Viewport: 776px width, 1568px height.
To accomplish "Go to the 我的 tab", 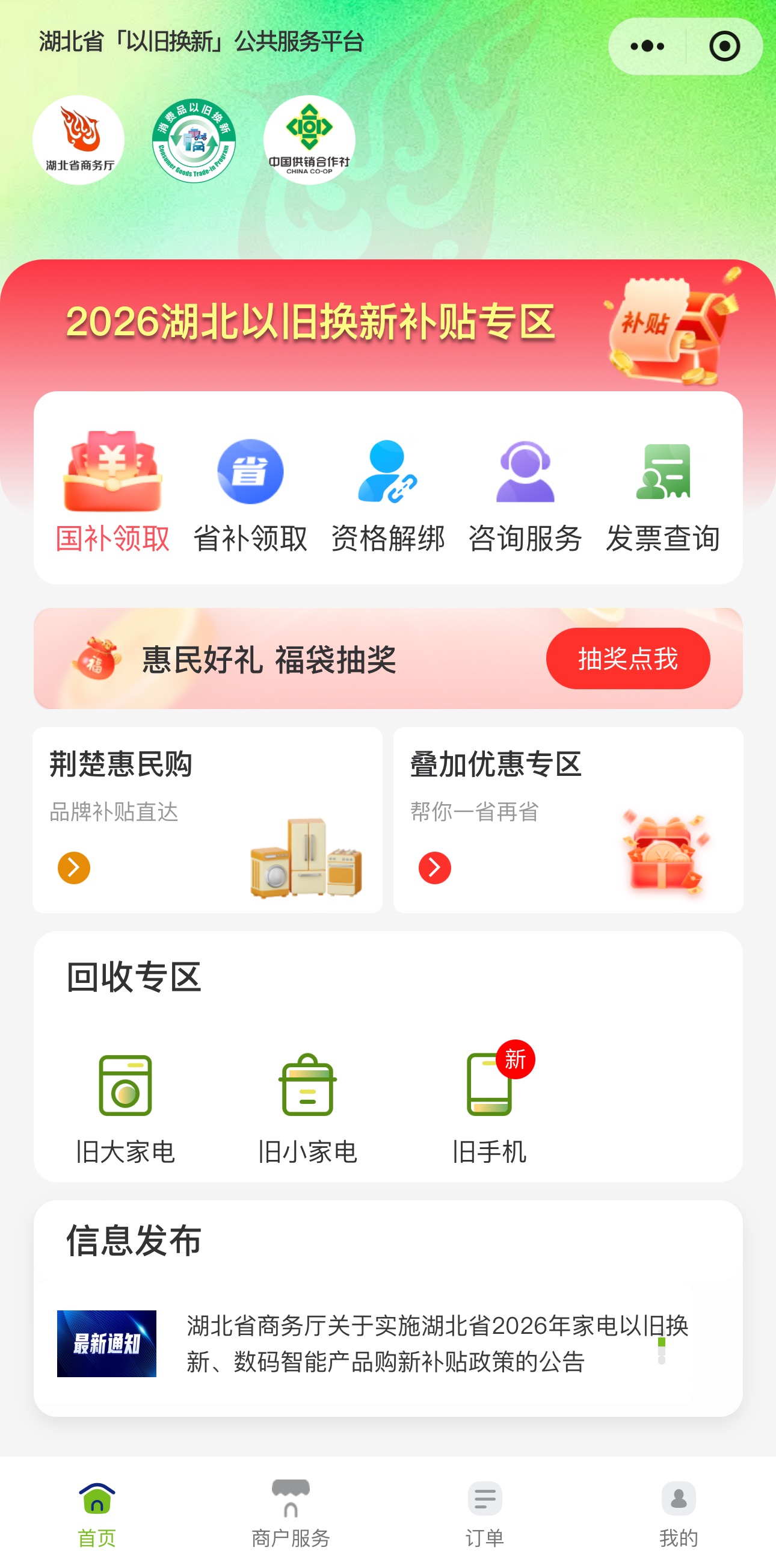I will [678, 1513].
